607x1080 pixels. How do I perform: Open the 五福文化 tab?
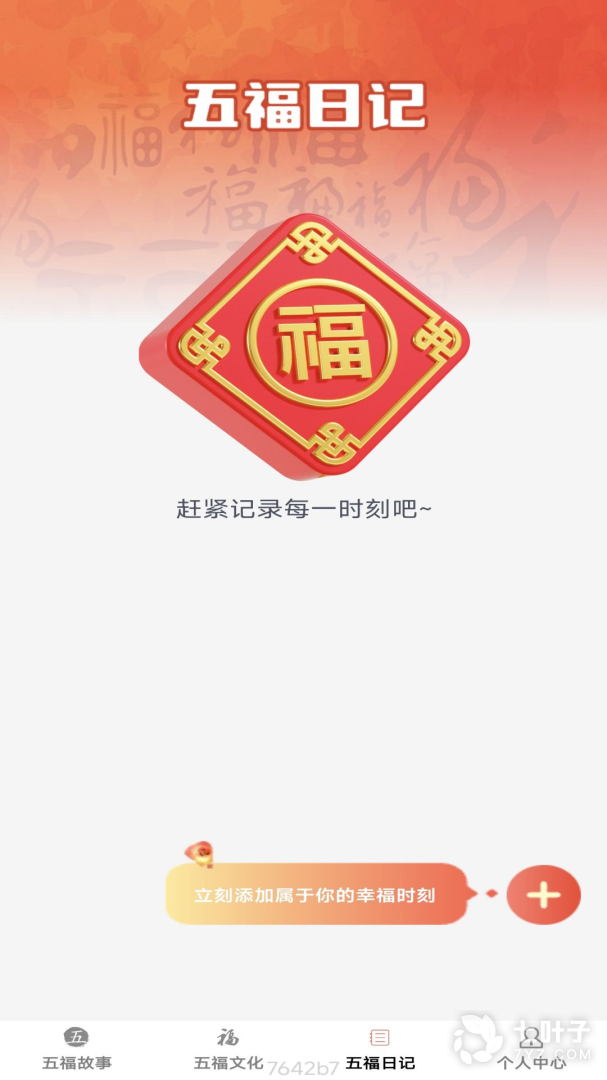(228, 1049)
